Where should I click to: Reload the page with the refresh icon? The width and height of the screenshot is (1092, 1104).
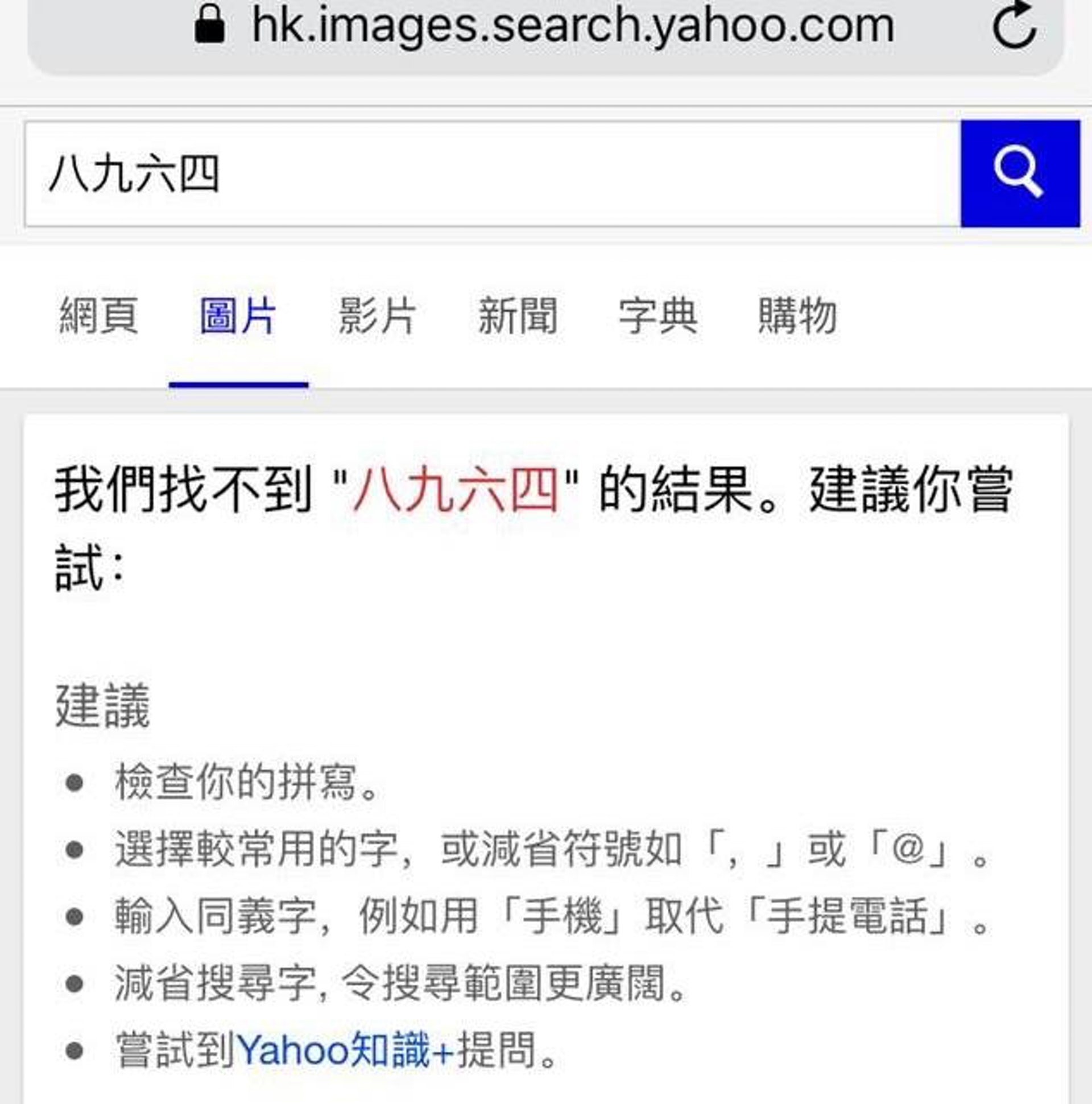1014,26
